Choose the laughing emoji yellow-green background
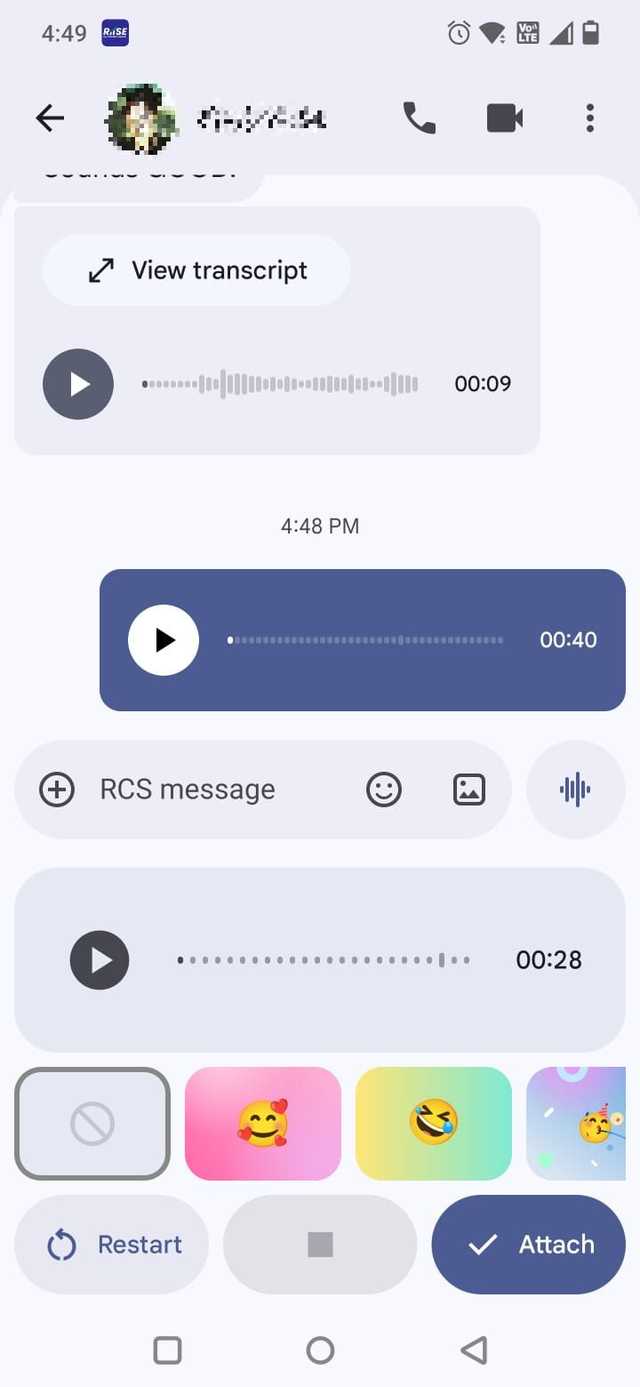The height and width of the screenshot is (1387, 640). tap(433, 1124)
